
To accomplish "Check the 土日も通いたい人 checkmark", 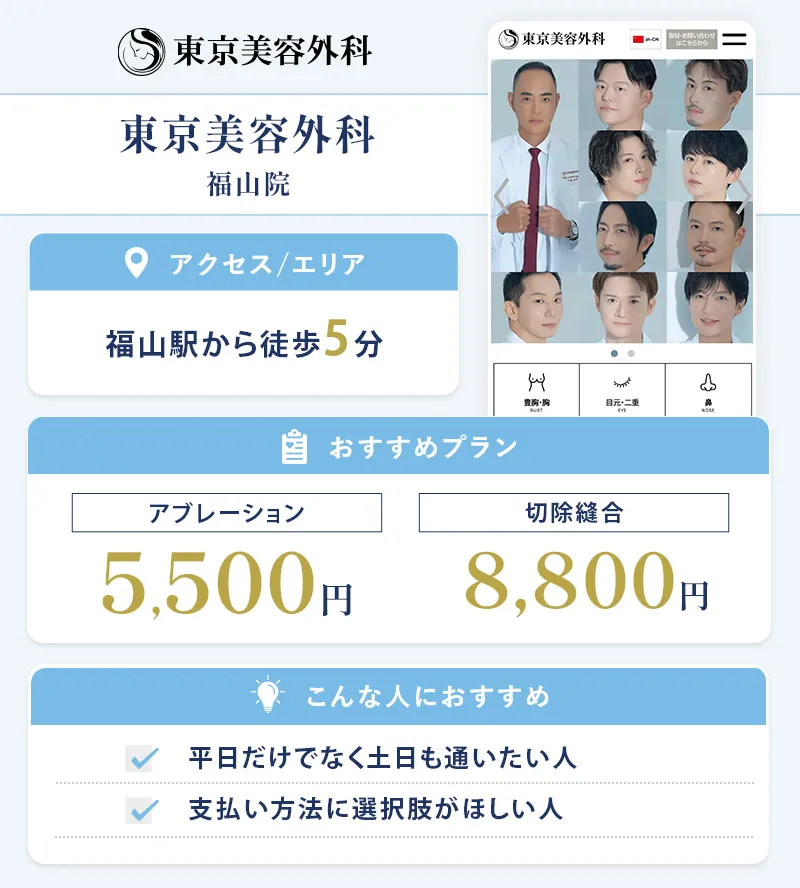I will coord(141,756).
